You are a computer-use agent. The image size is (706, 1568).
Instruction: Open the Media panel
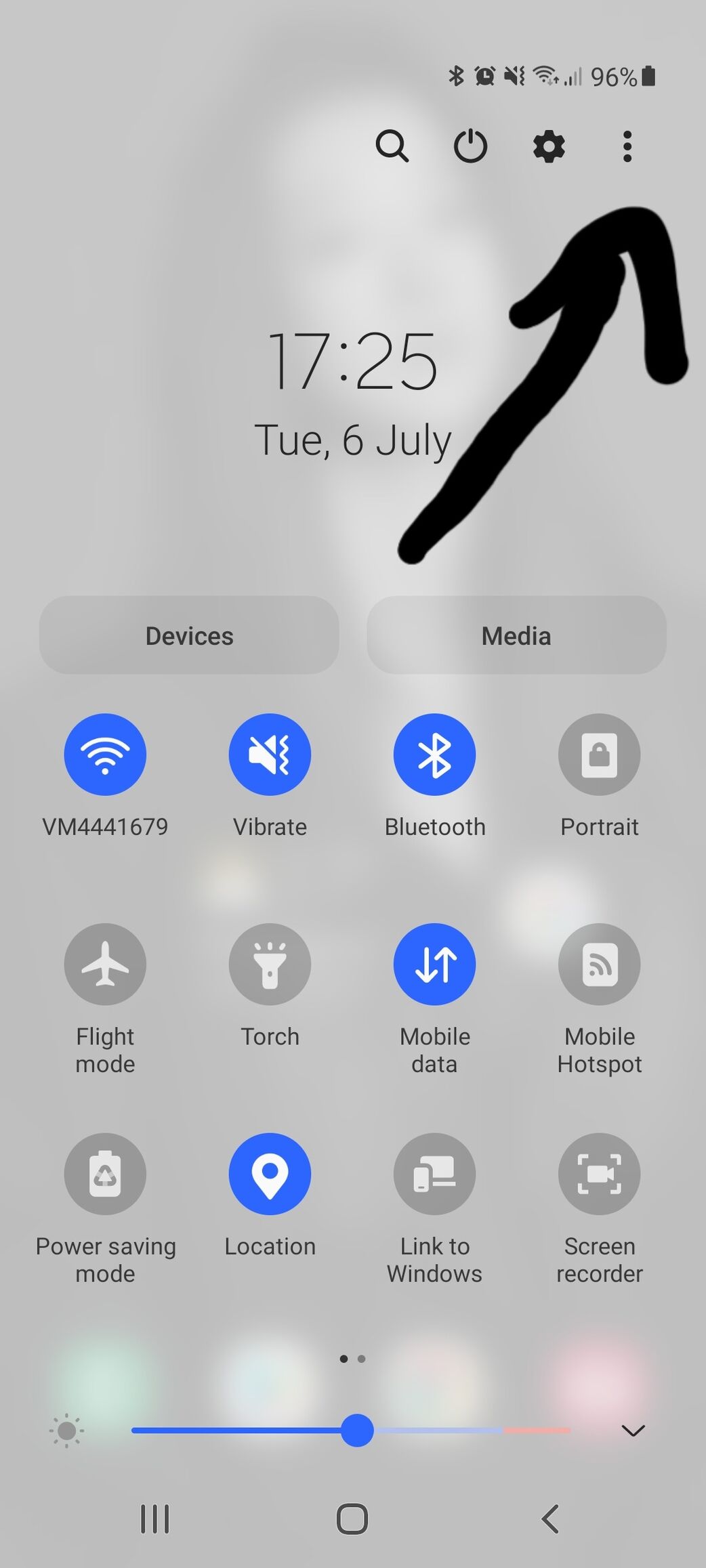tap(516, 635)
